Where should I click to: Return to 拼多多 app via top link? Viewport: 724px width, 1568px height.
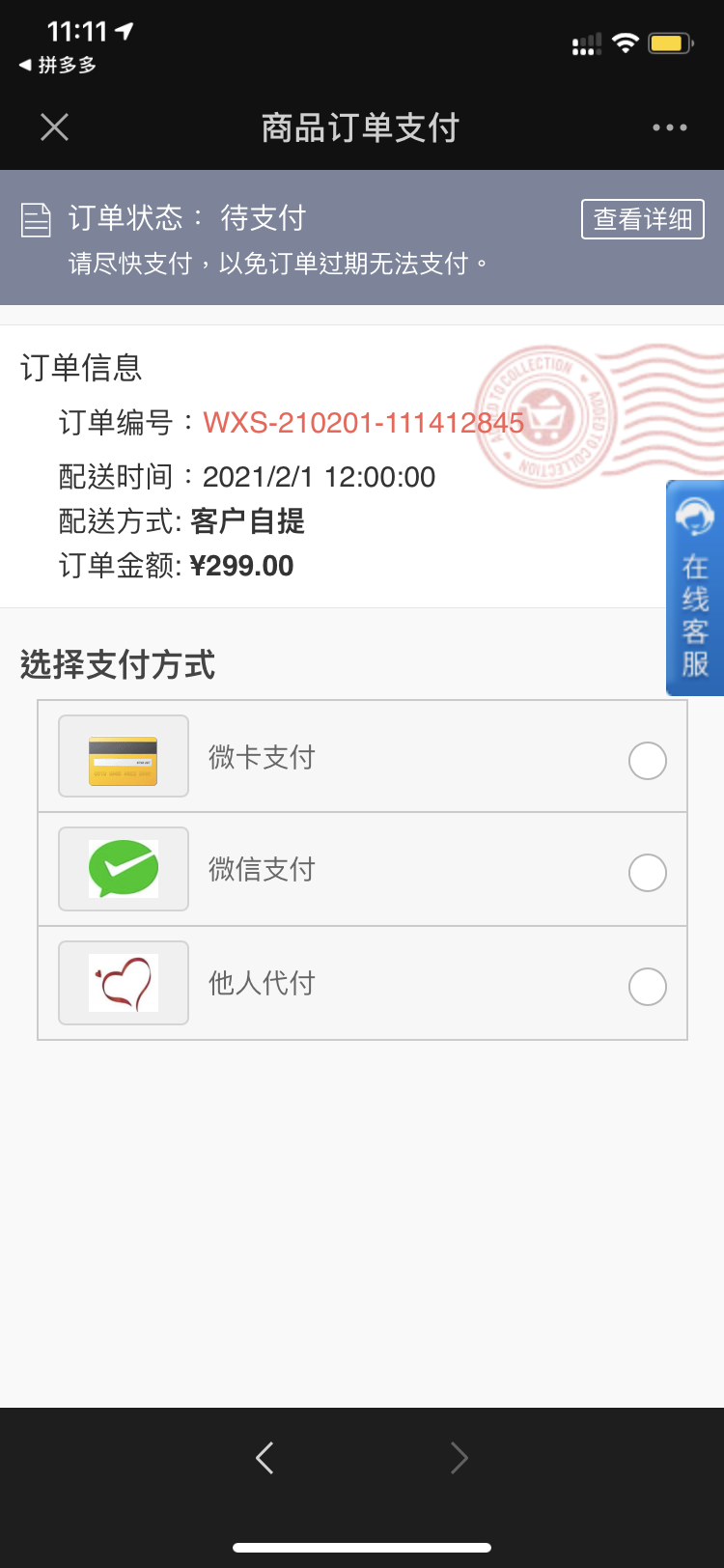[x=58, y=65]
